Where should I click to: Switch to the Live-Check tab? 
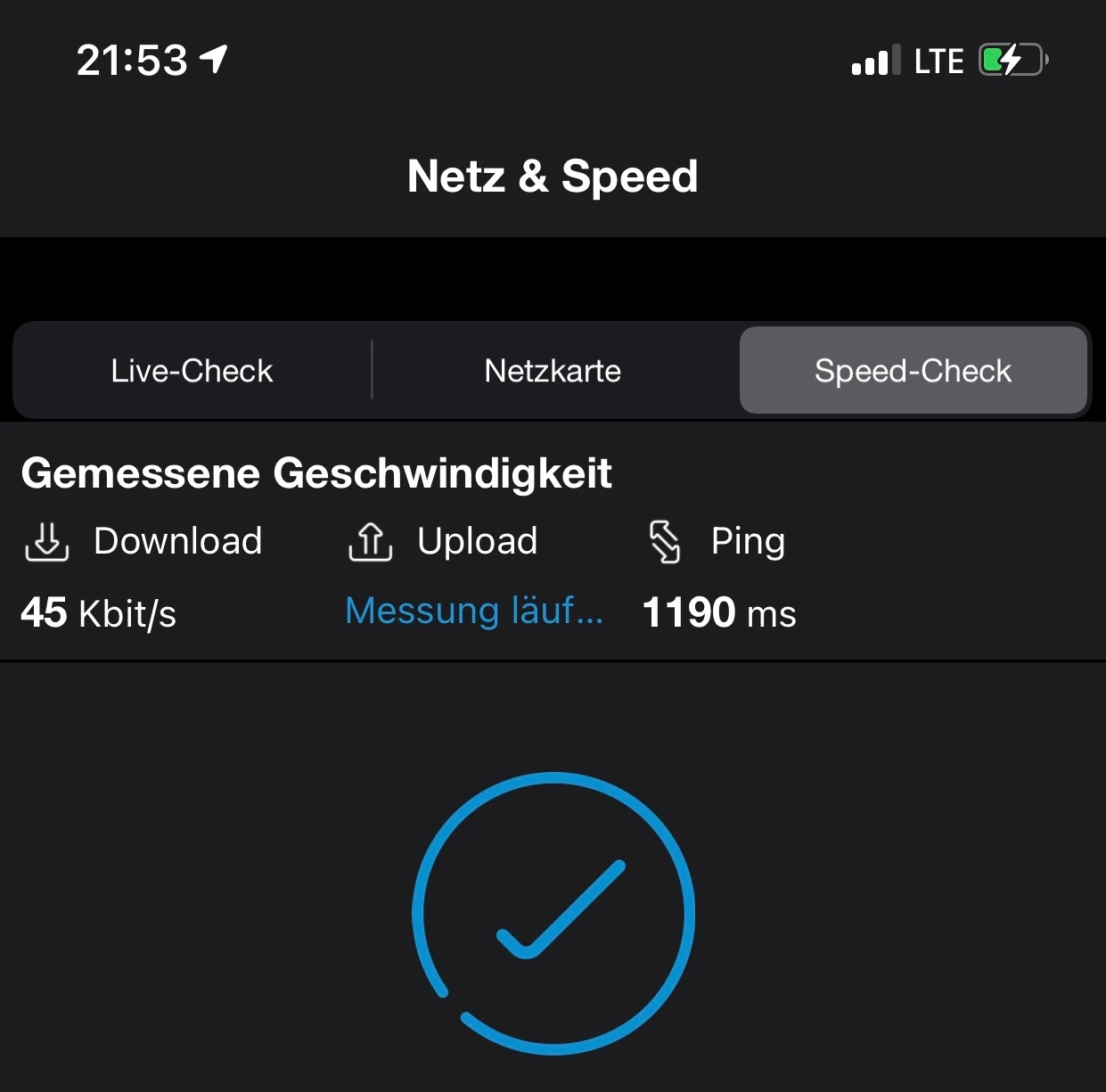(192, 371)
